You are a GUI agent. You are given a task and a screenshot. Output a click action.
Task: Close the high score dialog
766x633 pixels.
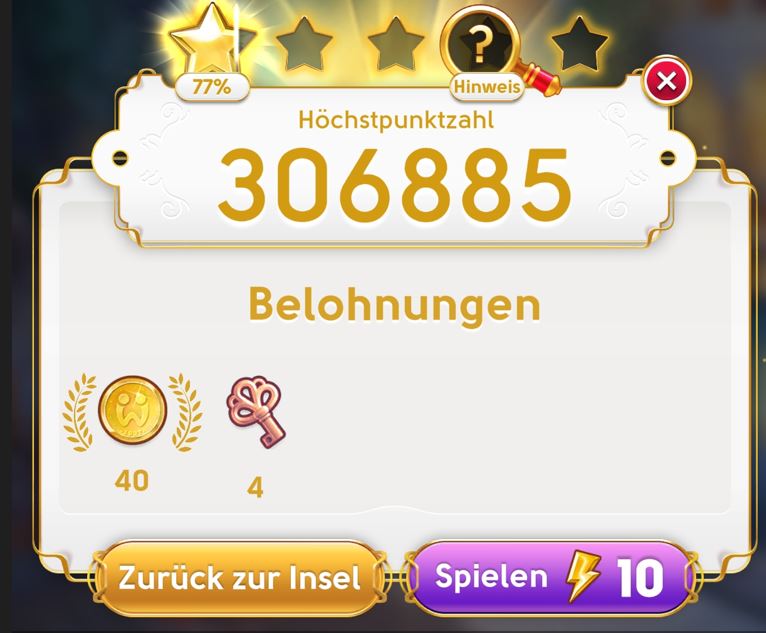[667, 81]
